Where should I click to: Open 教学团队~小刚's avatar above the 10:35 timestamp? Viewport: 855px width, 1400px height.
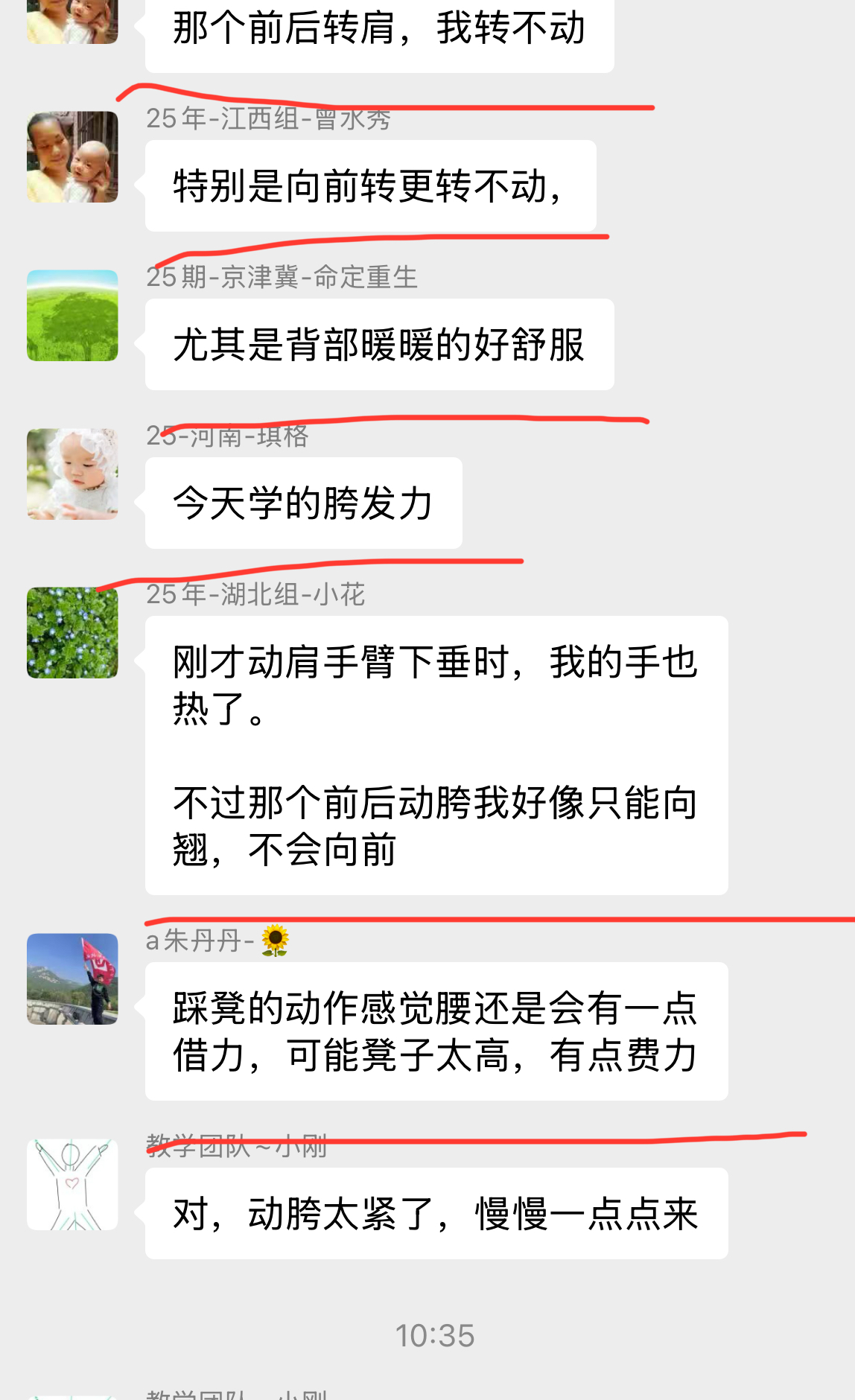72,1184
